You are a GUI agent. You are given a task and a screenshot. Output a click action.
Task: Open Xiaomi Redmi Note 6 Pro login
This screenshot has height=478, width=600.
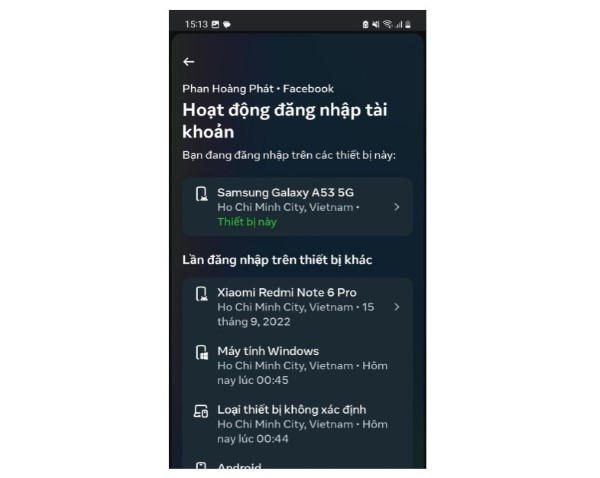[x=297, y=307]
